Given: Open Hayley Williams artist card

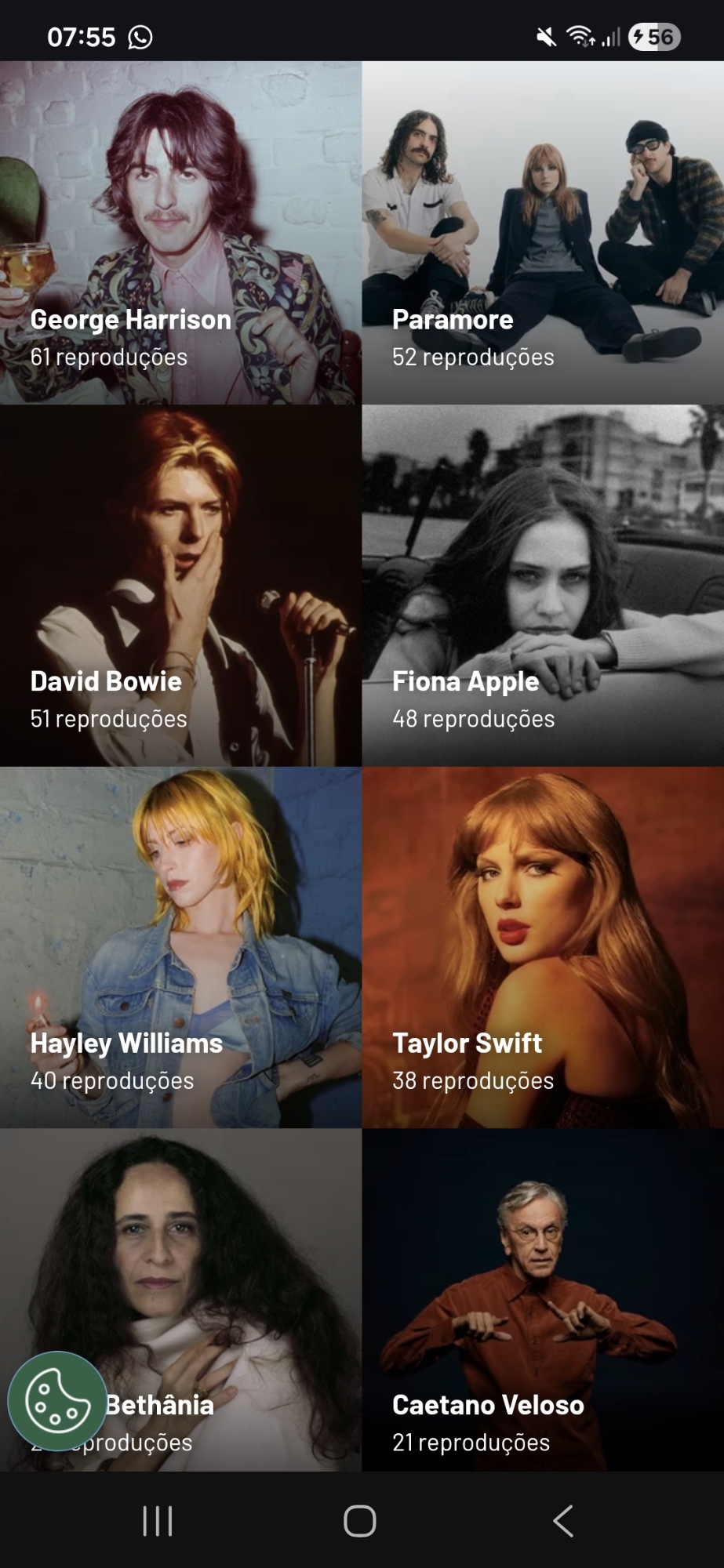Looking at the screenshot, I should click(x=180, y=947).
